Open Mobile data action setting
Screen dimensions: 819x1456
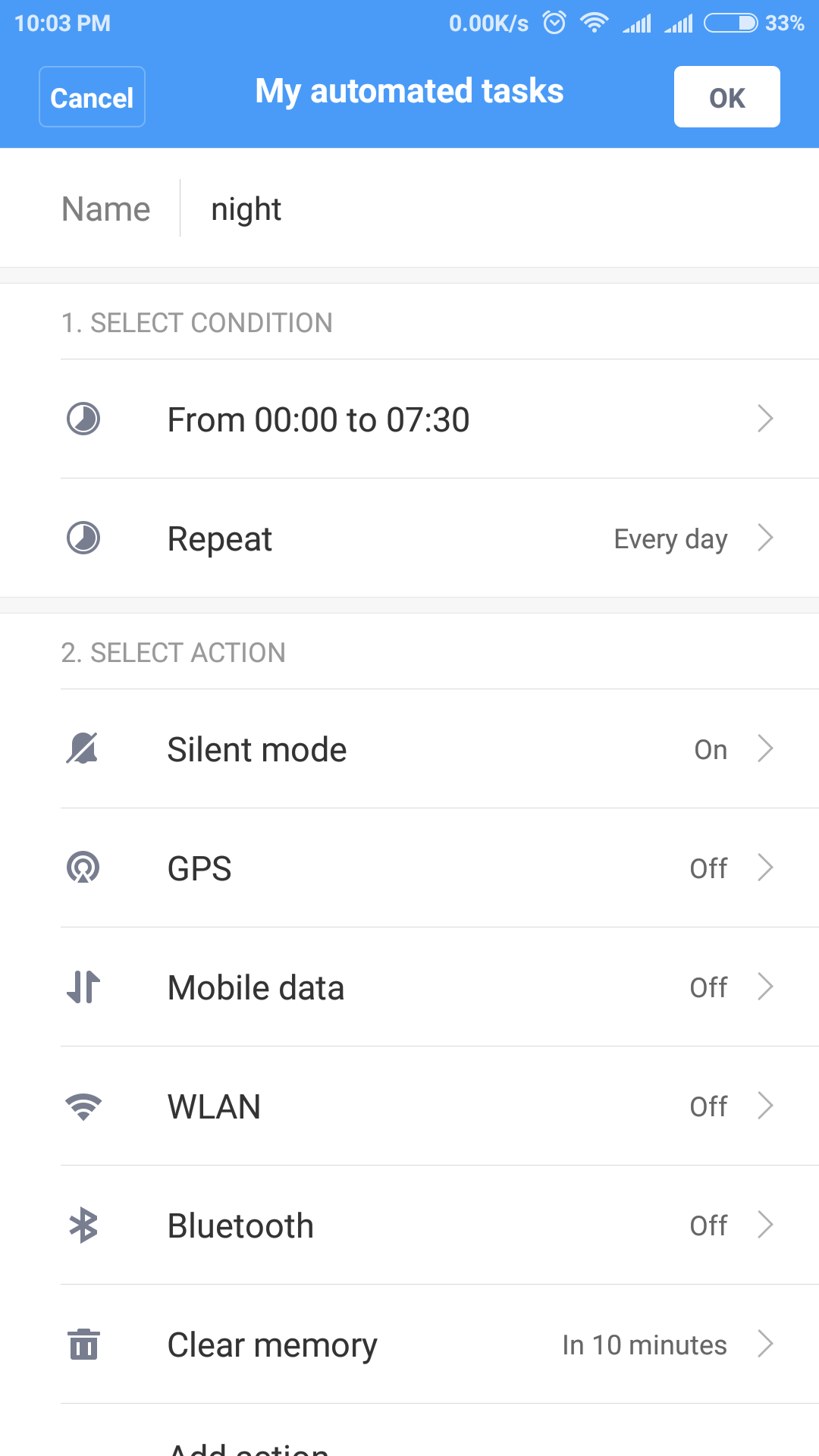pos(409,987)
